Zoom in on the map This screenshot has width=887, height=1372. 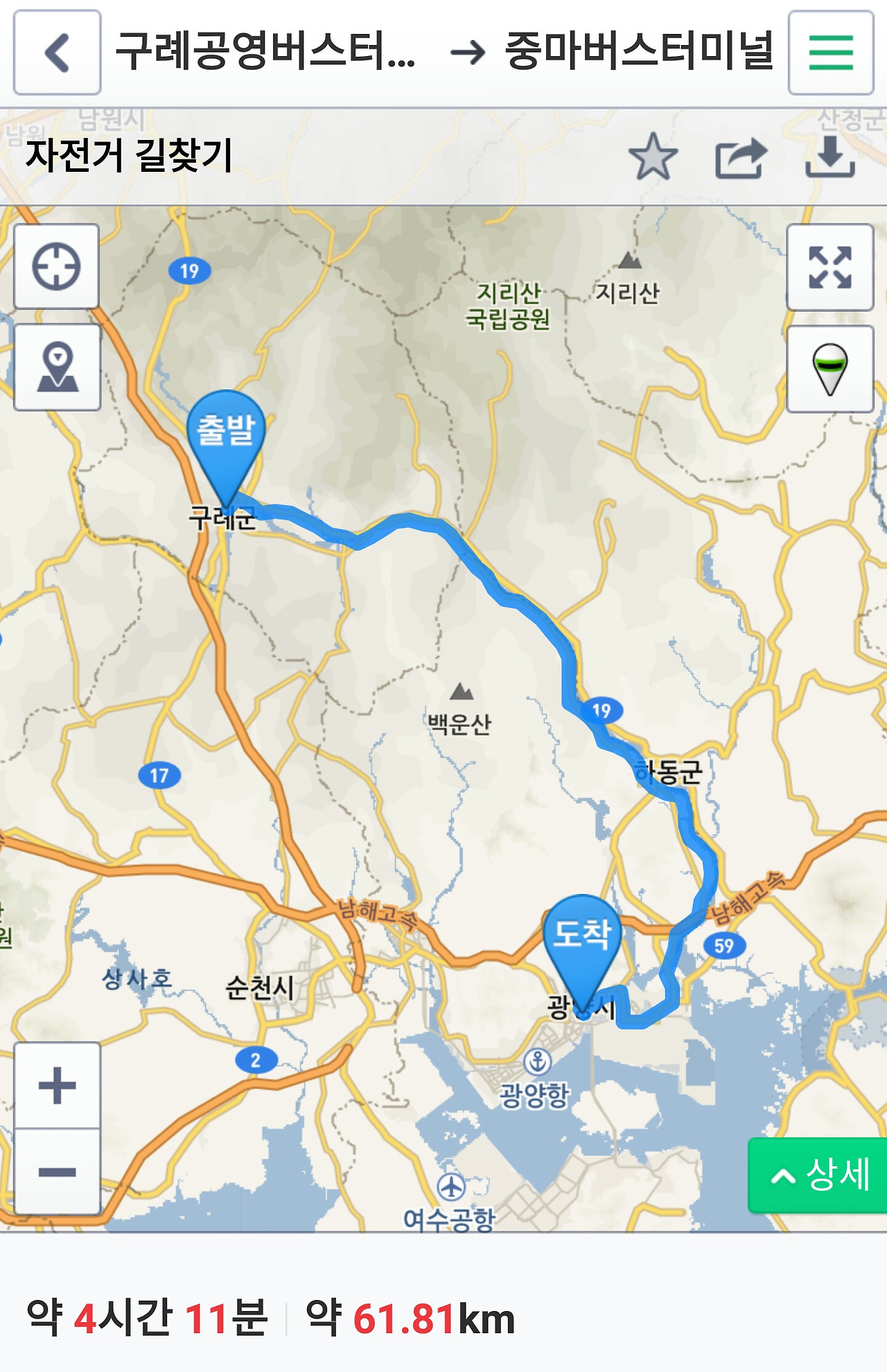pyautogui.click(x=57, y=1085)
